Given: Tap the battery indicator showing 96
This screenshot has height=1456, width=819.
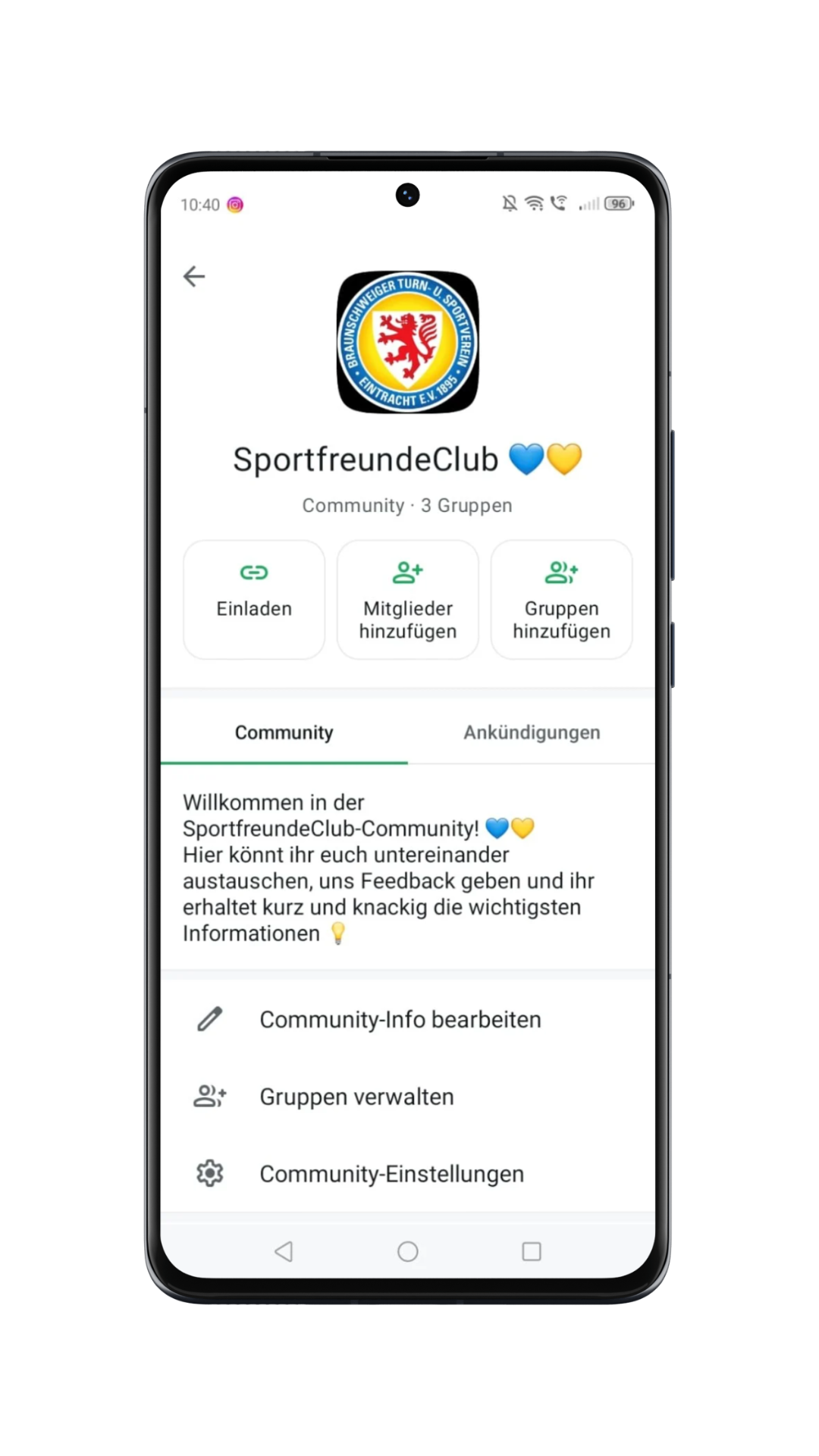Looking at the screenshot, I should 618,203.
